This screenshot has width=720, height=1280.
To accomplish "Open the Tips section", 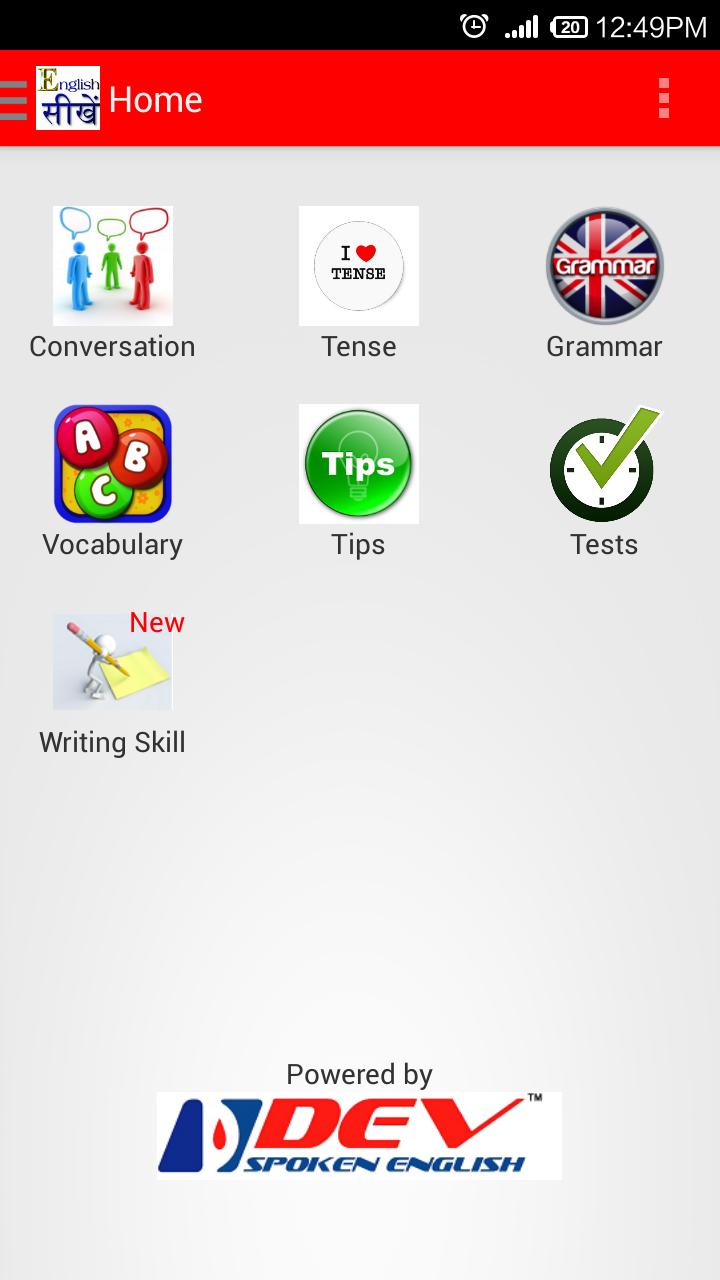I will [x=358, y=463].
